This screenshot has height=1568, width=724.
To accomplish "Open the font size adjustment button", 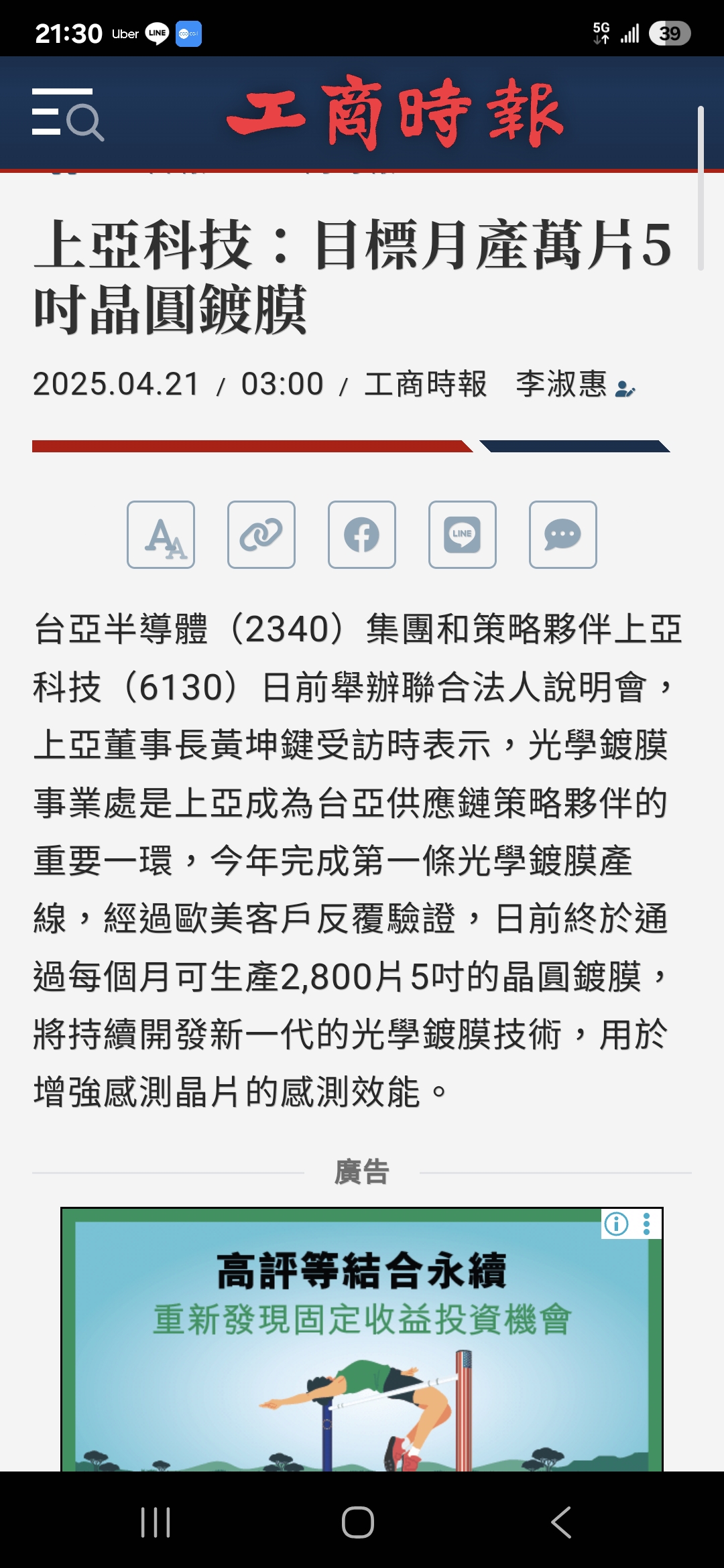I will [161, 535].
